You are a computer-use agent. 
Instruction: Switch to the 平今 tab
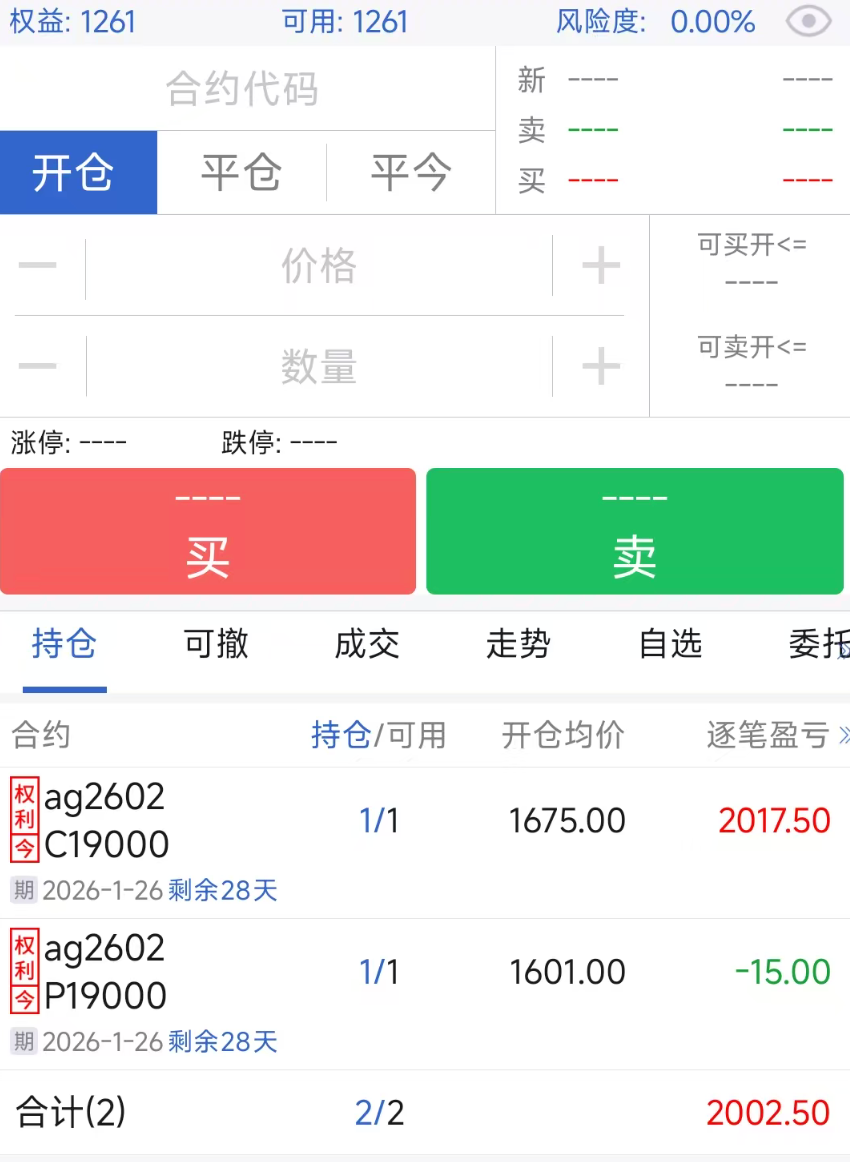click(410, 172)
